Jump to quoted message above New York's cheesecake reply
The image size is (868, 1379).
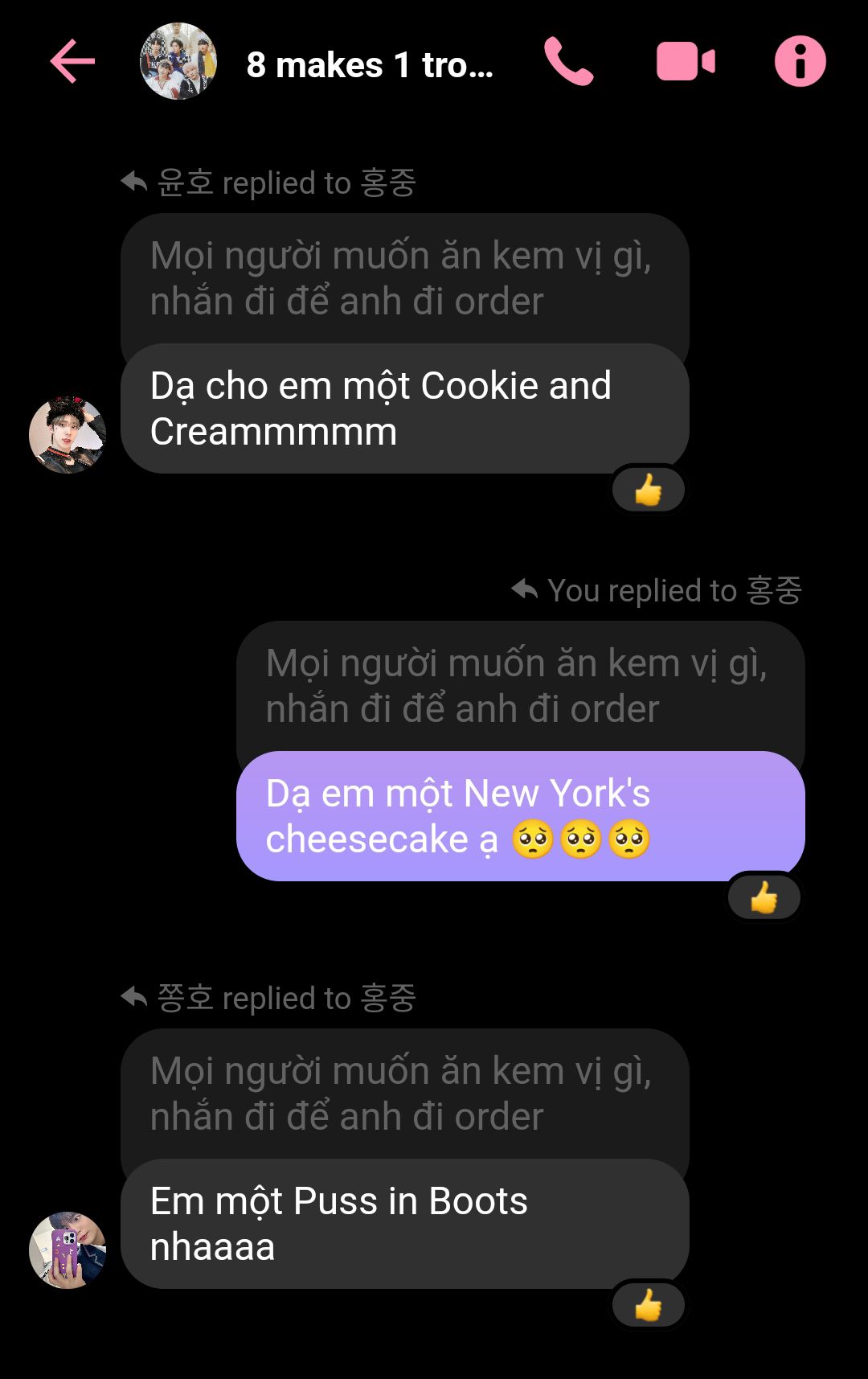[518, 686]
